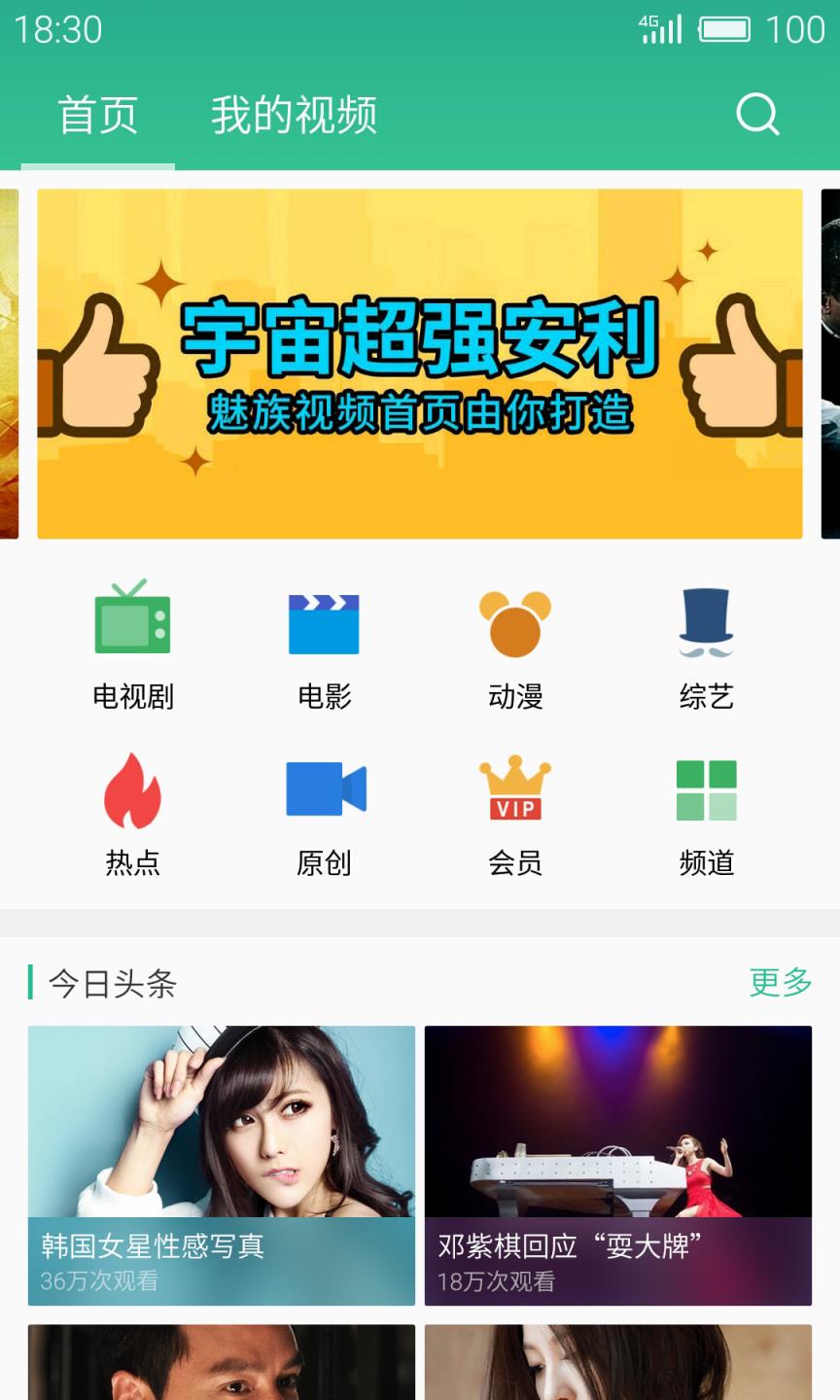Tap the 综艺 (Variety shows) icon
840x1400 pixels.
point(707,642)
